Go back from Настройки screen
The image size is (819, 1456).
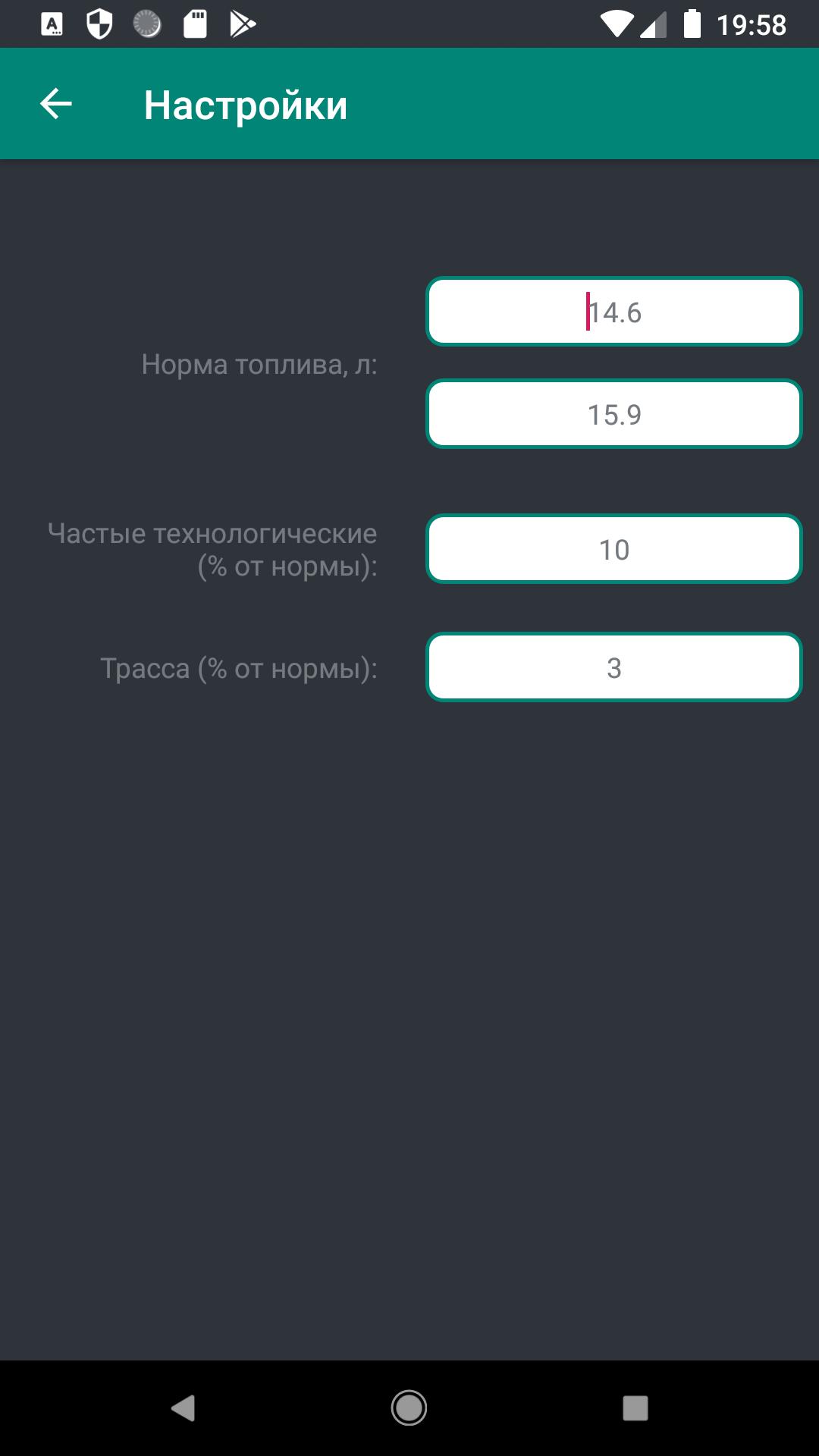(x=56, y=104)
